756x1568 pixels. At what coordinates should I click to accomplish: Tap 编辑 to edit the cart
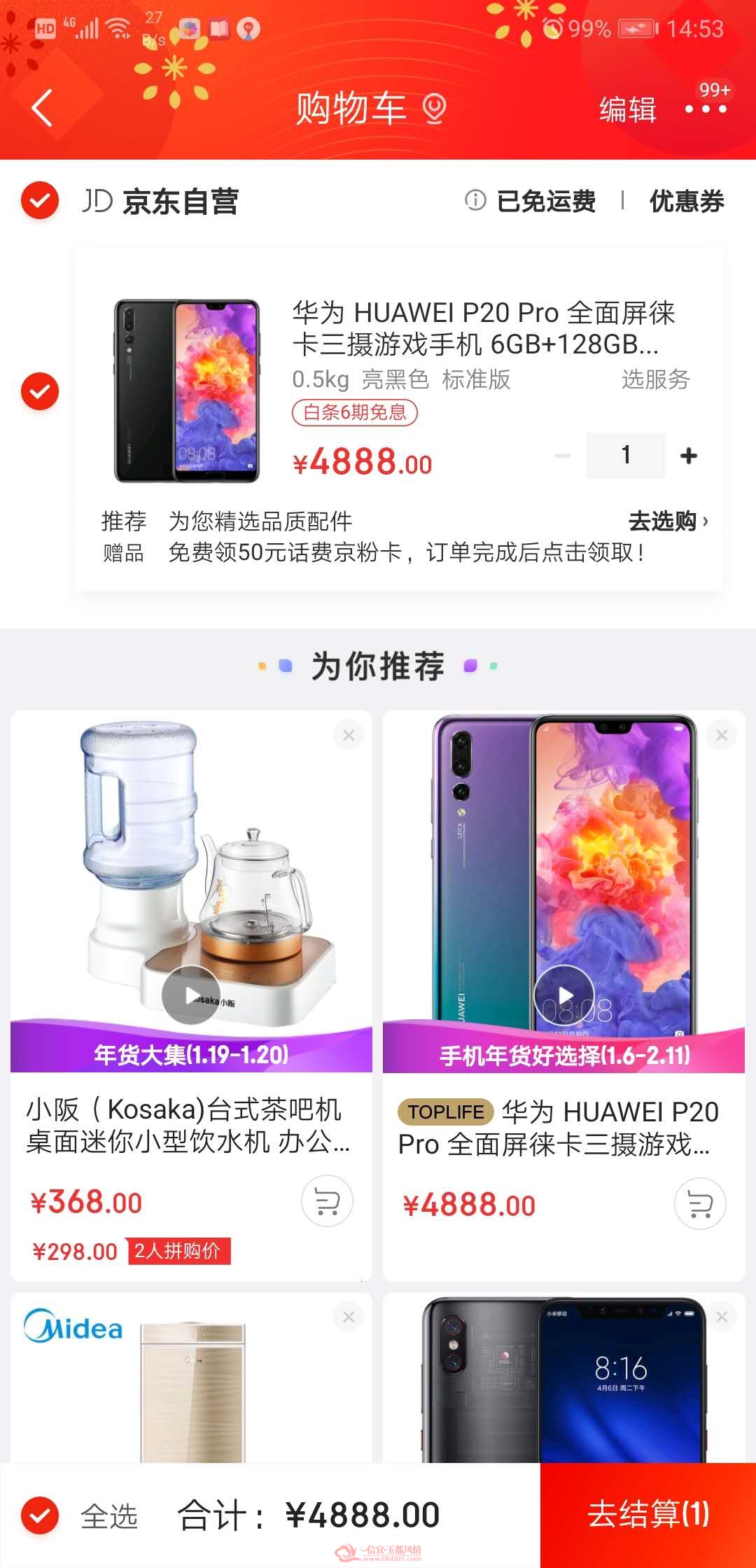(628, 109)
